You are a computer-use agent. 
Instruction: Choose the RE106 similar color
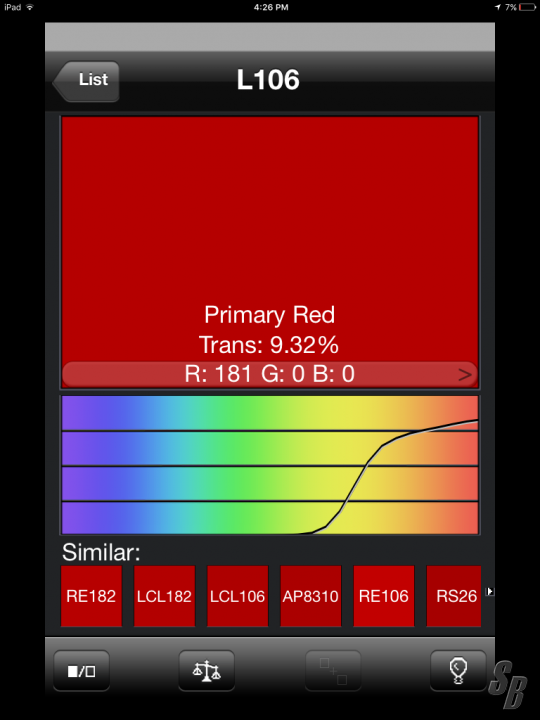point(384,596)
